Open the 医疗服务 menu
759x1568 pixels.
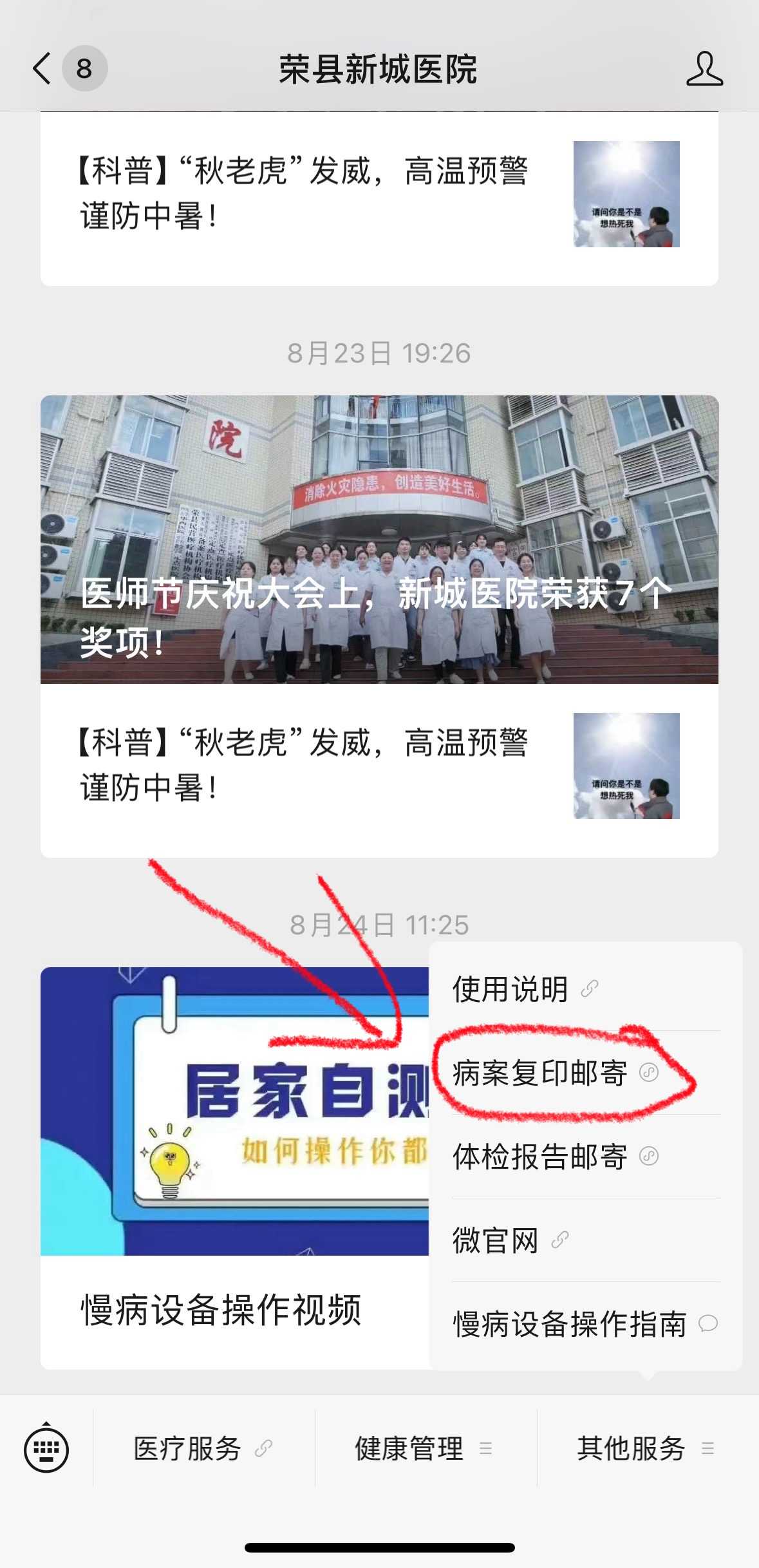(203, 1449)
